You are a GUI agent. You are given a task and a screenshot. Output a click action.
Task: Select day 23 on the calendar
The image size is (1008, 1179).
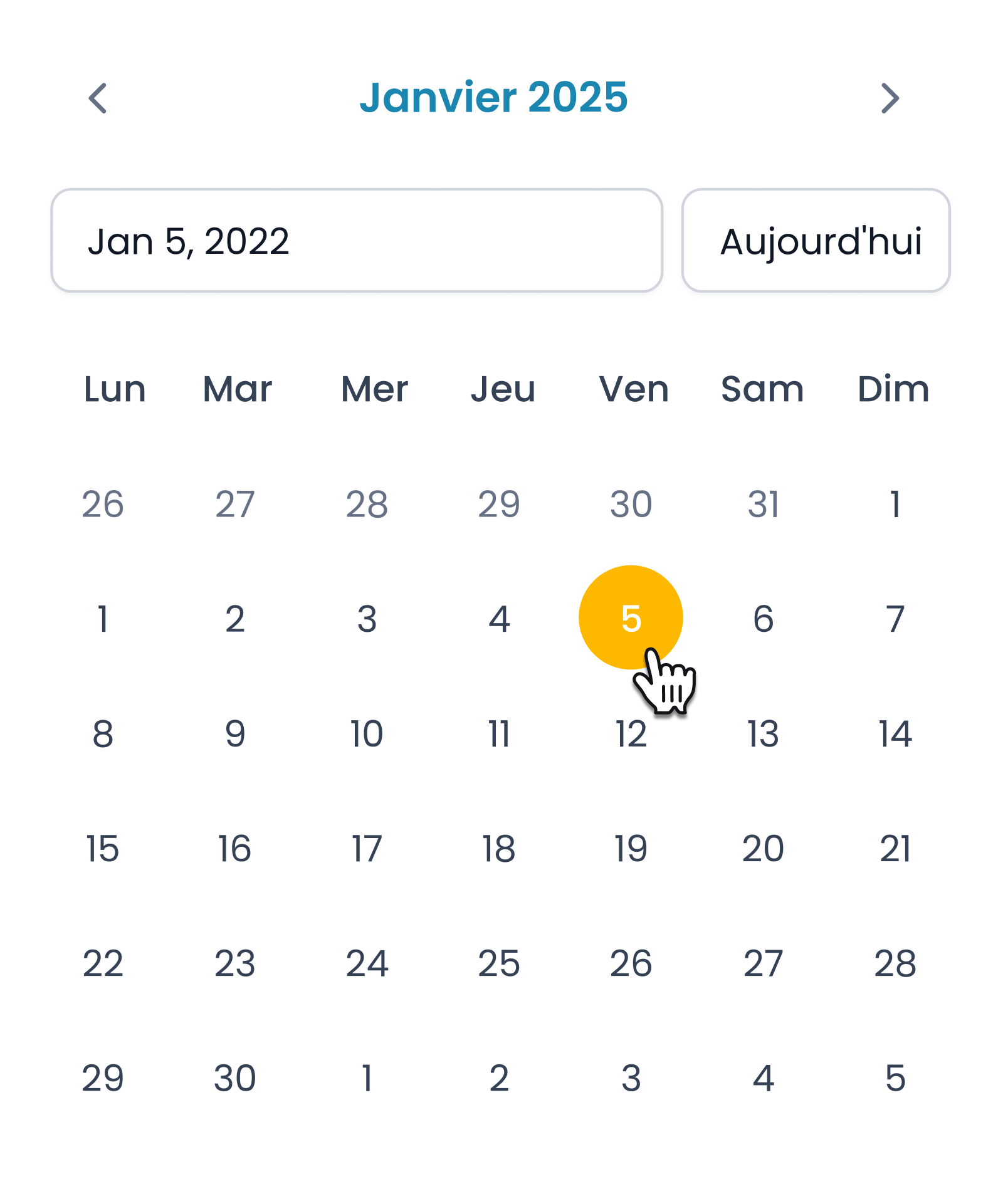pos(235,963)
